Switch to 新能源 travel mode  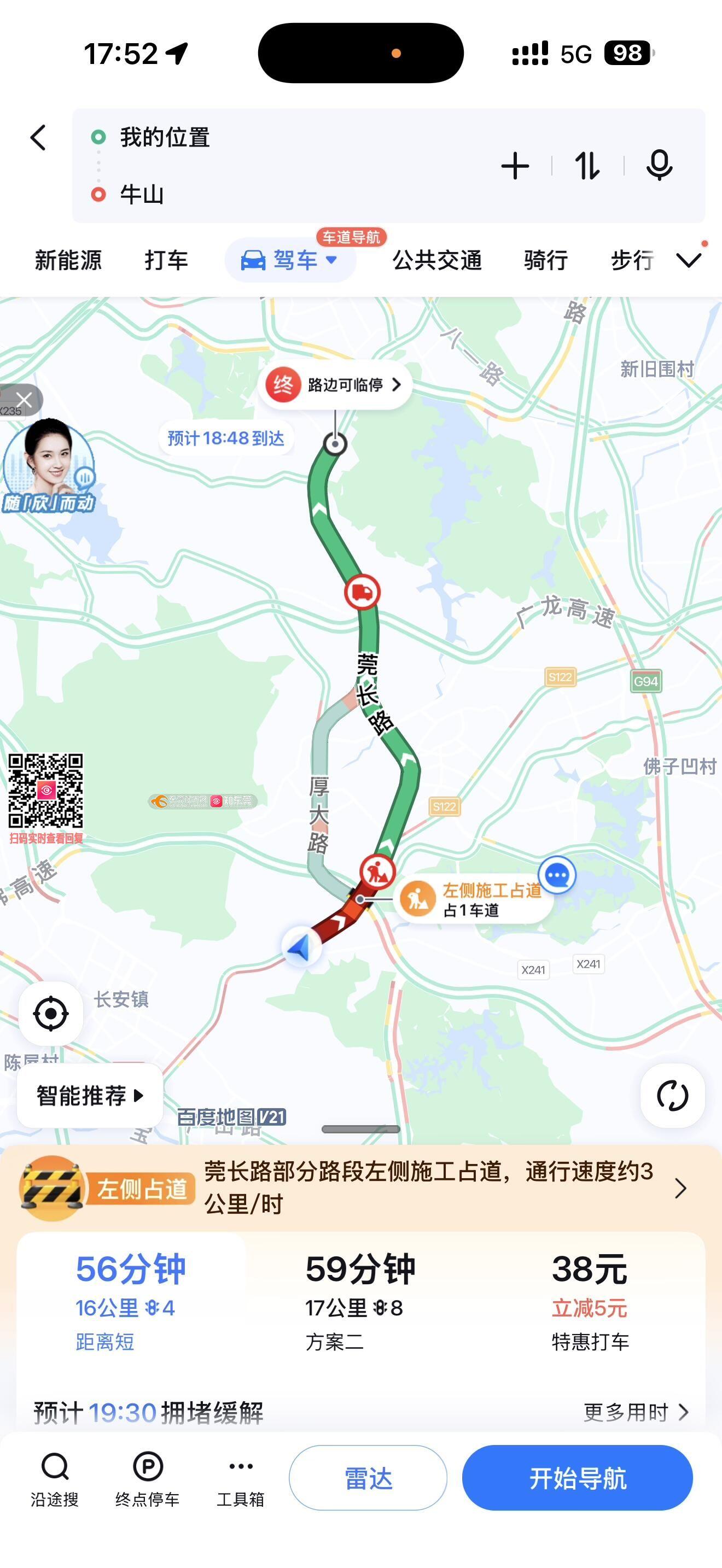coord(68,261)
